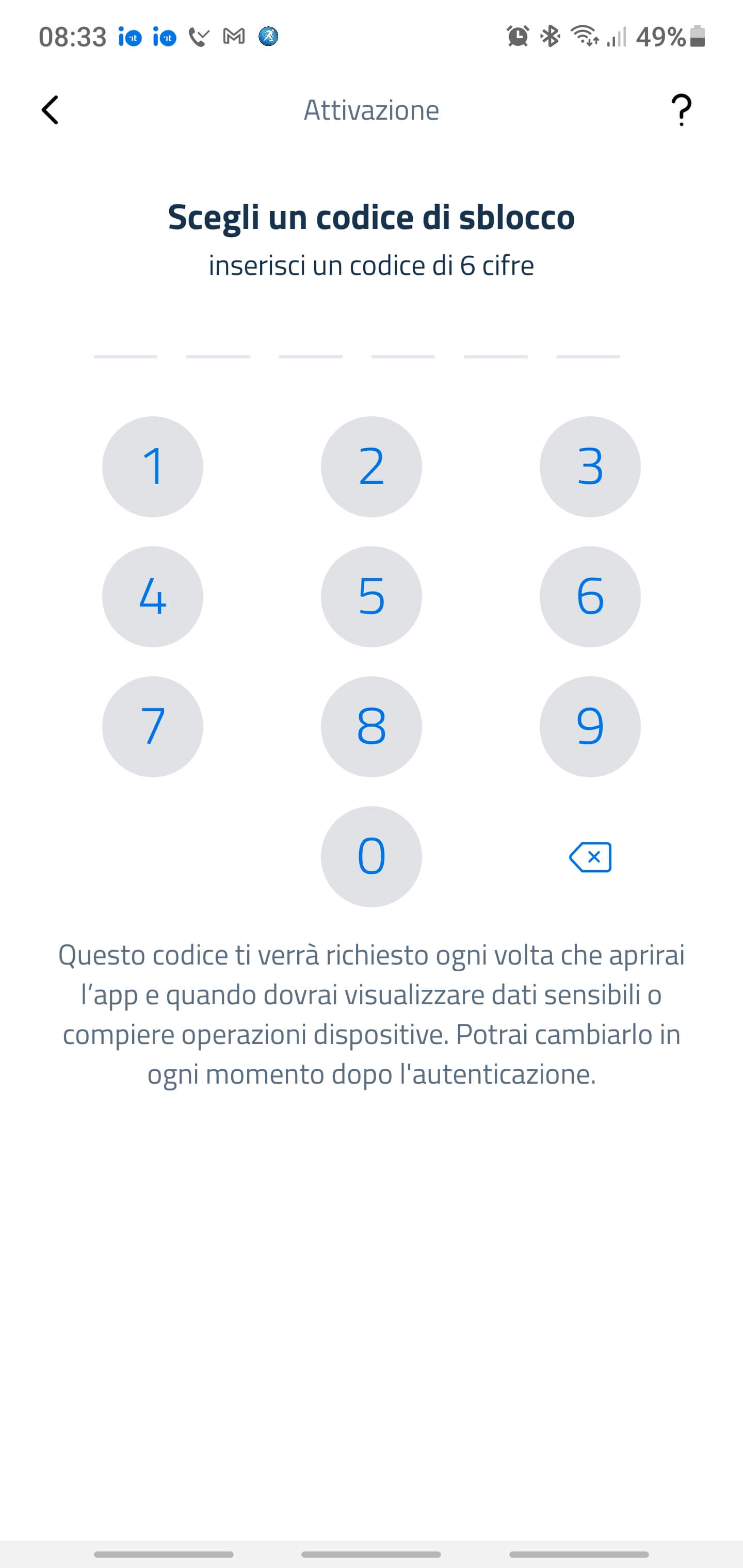
Task: Select digit 3 for the code
Action: coord(590,466)
